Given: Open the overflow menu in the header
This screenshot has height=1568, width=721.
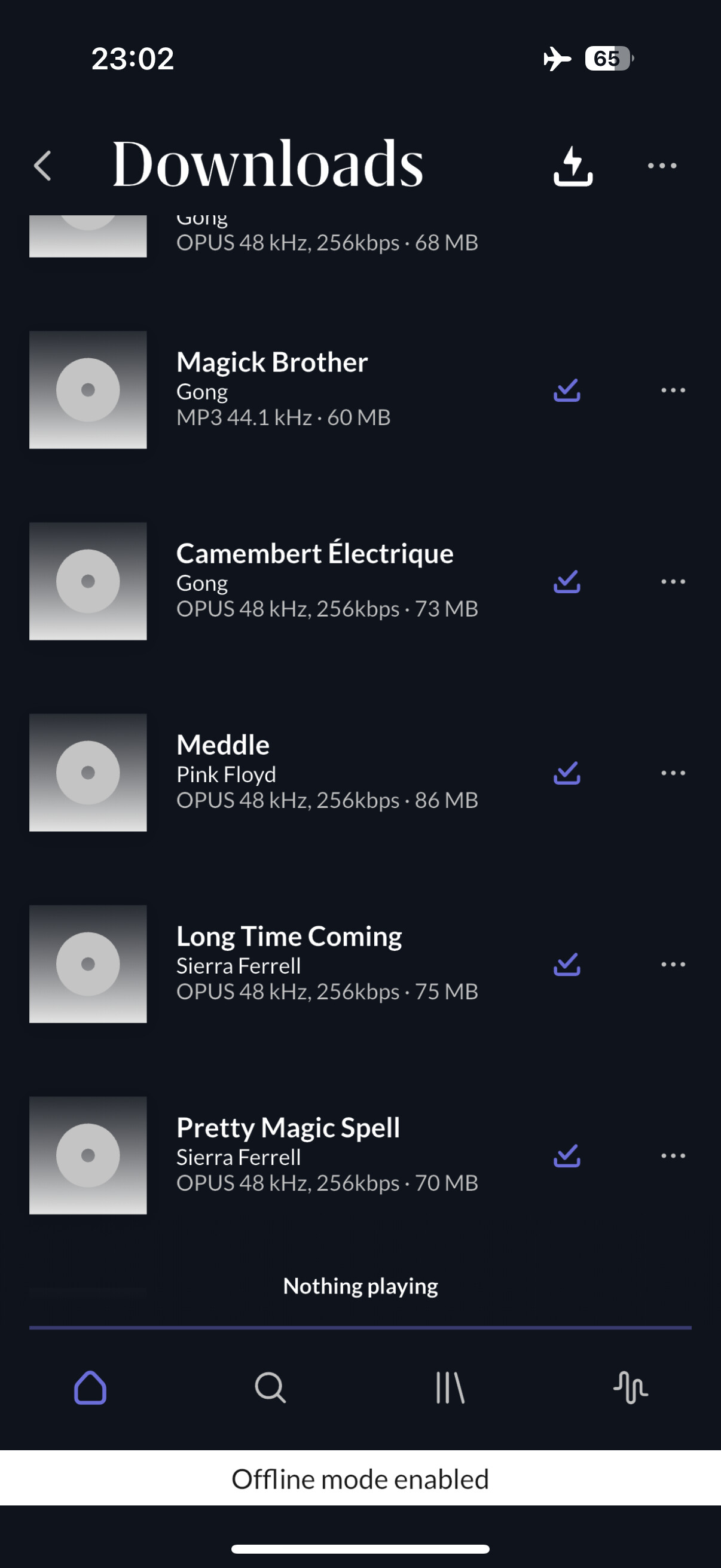Looking at the screenshot, I should (x=662, y=166).
